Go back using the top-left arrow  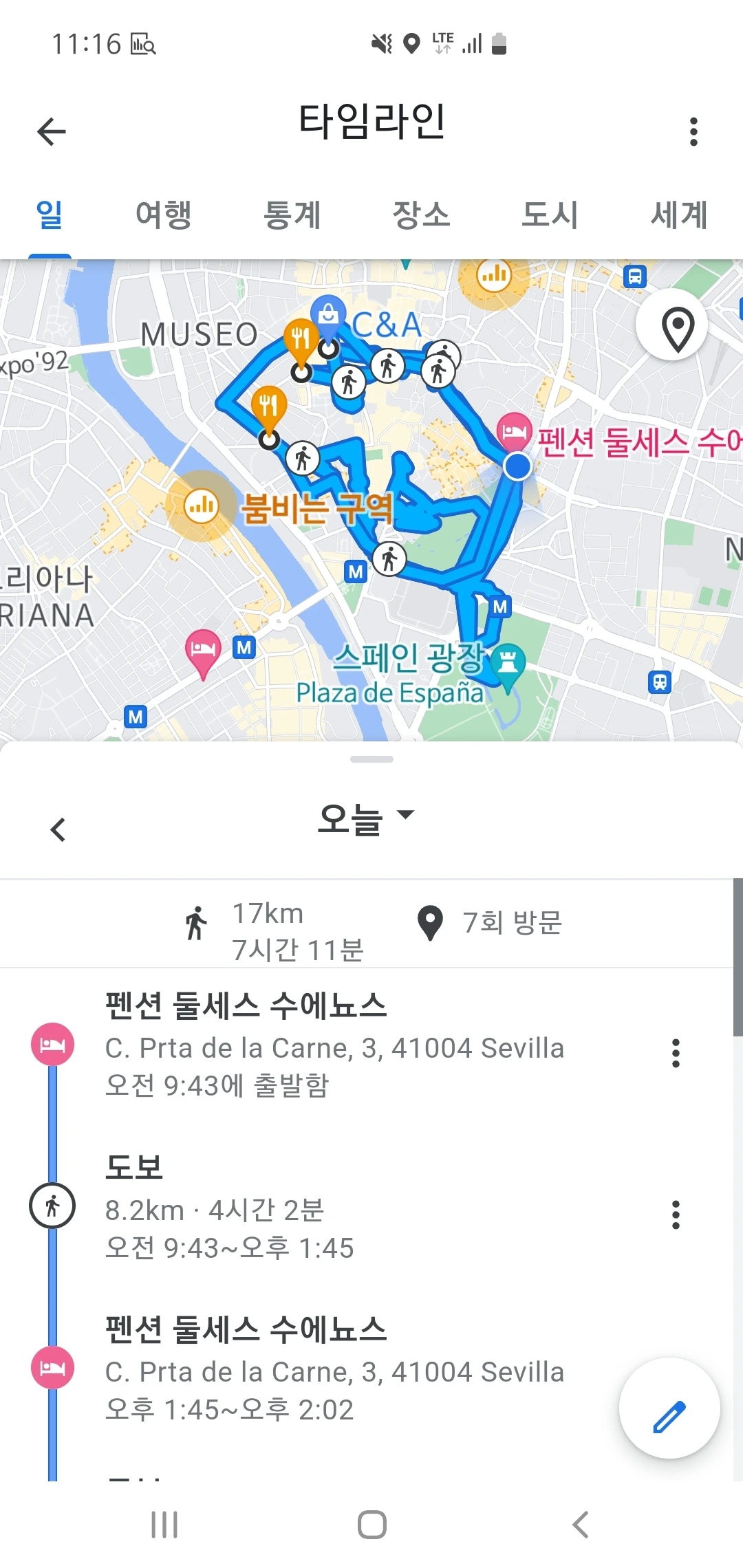point(52,131)
